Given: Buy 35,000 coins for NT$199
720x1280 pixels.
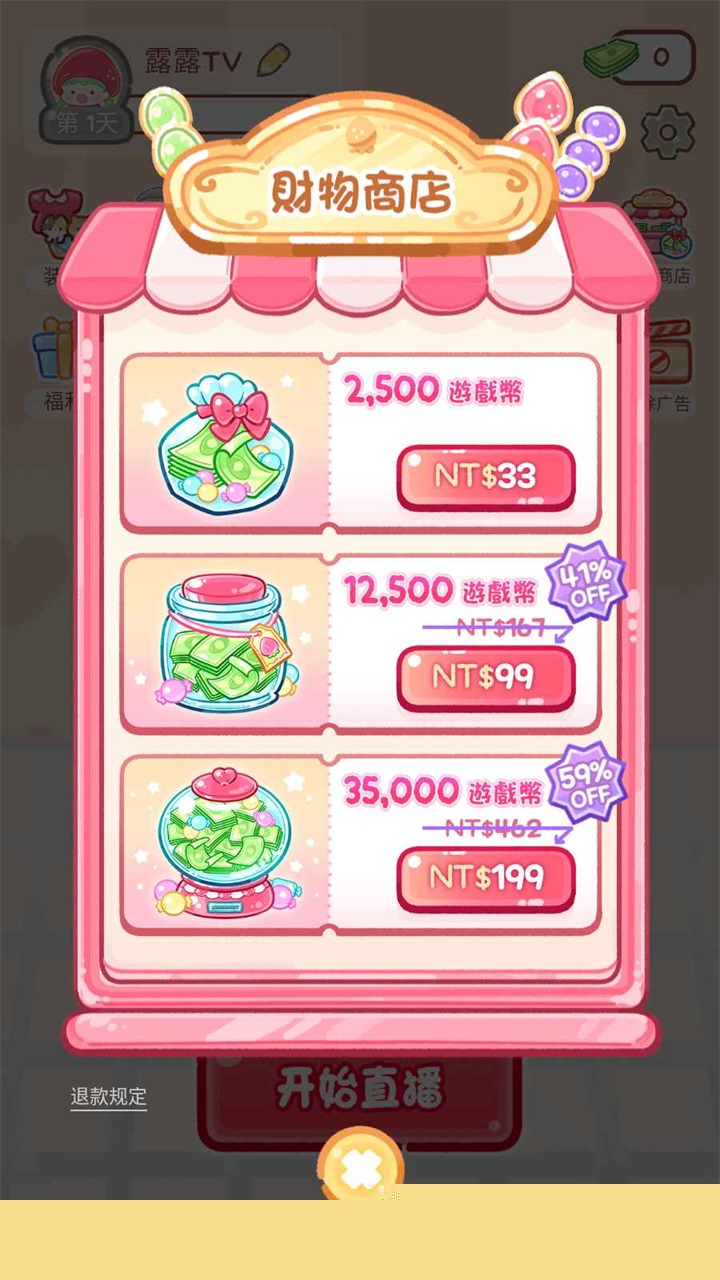Looking at the screenshot, I should point(486,879).
